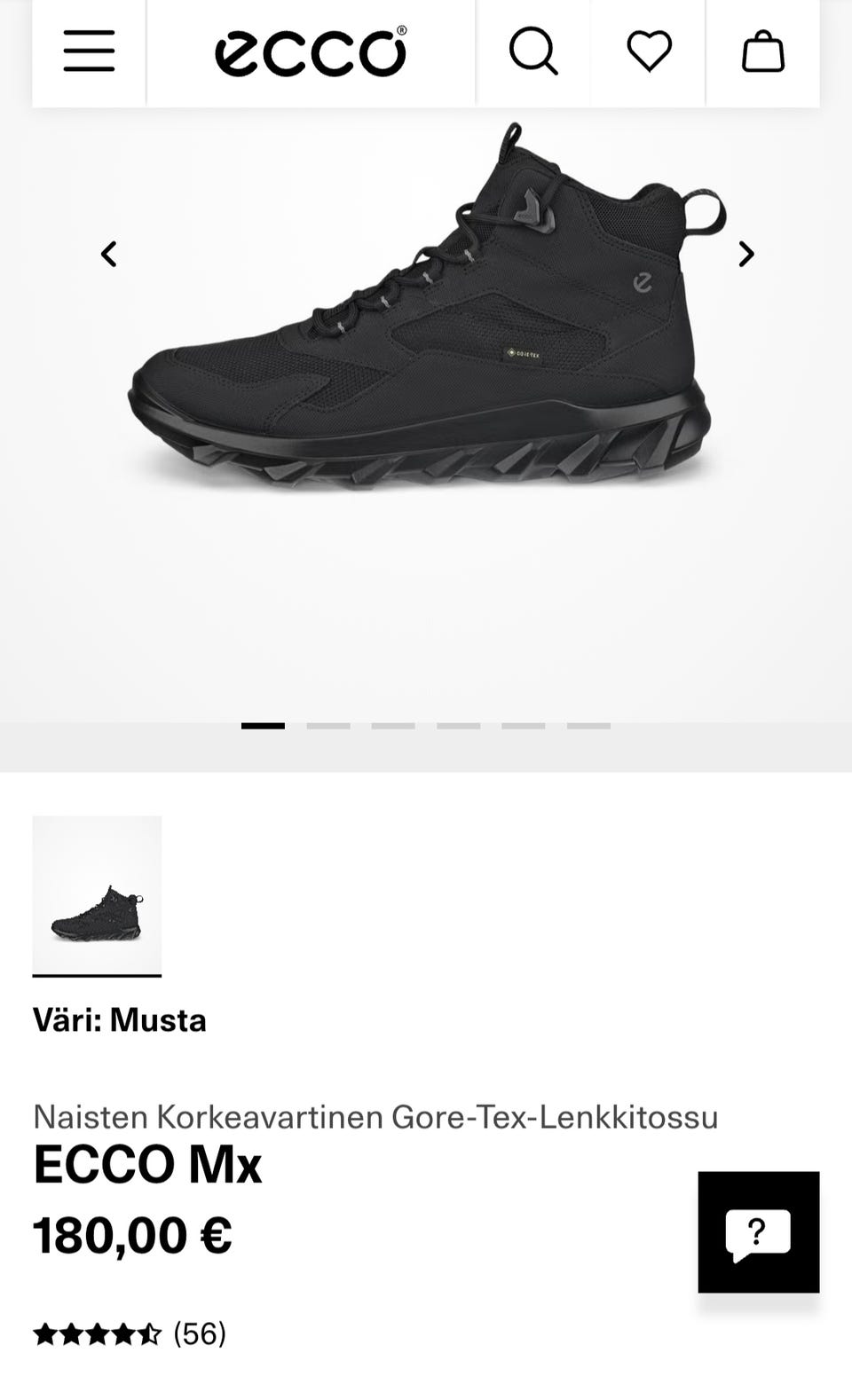Open the help chat button
852x1400 pixels.
pos(758,1232)
